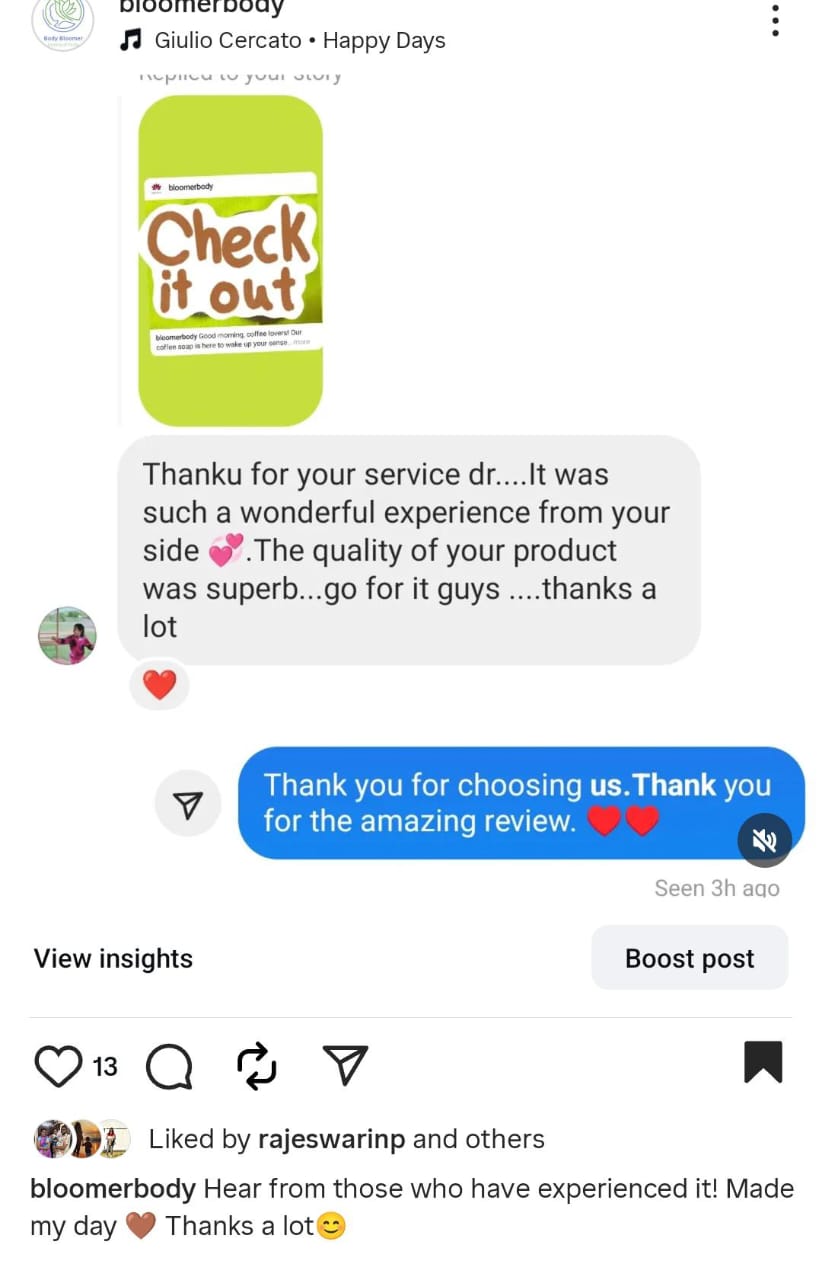Viewport: 822px width, 1280px height.
Task: Like this bloomerbody post
Action: 58,1066
